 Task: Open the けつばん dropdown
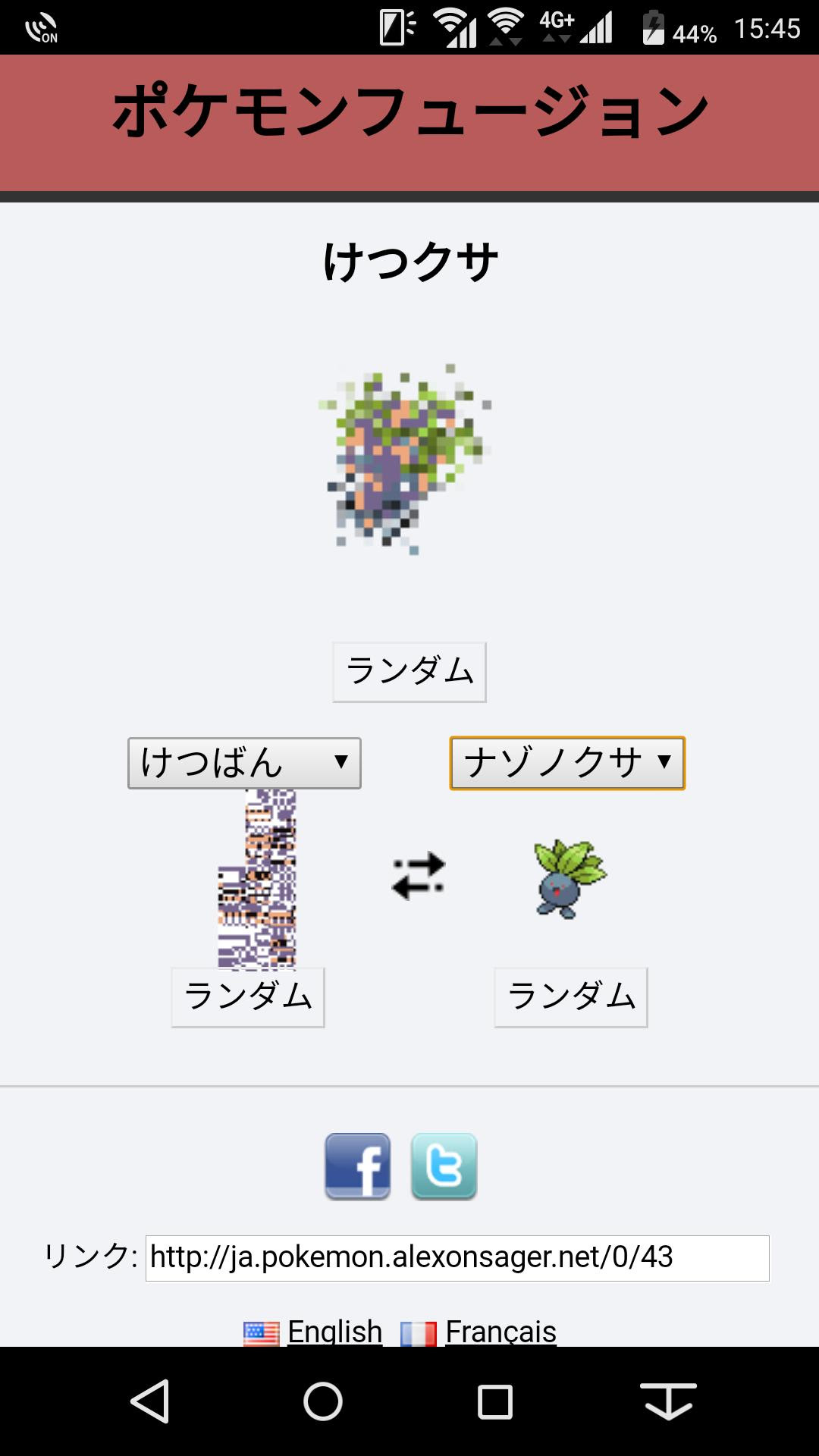(x=244, y=763)
